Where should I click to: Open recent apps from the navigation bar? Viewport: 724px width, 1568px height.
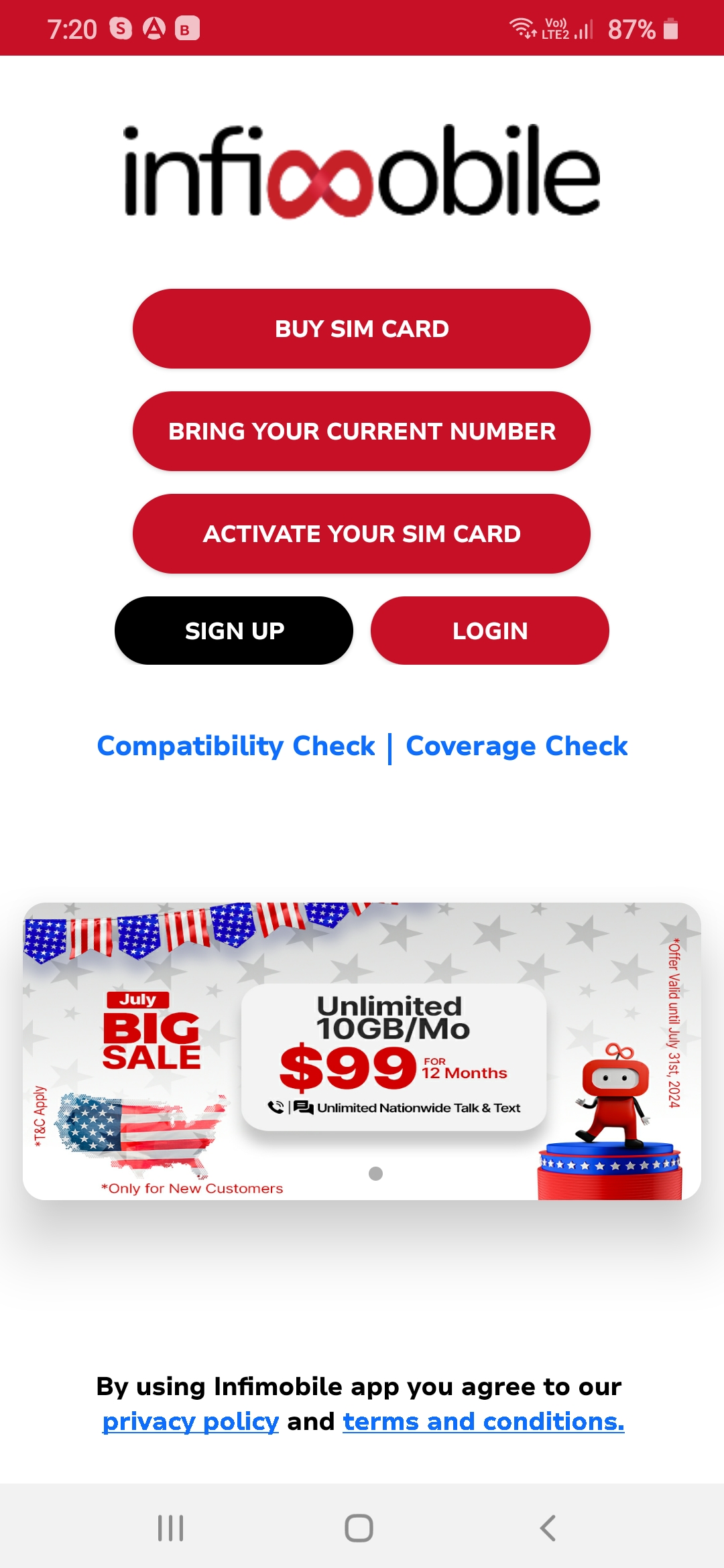[170, 1528]
